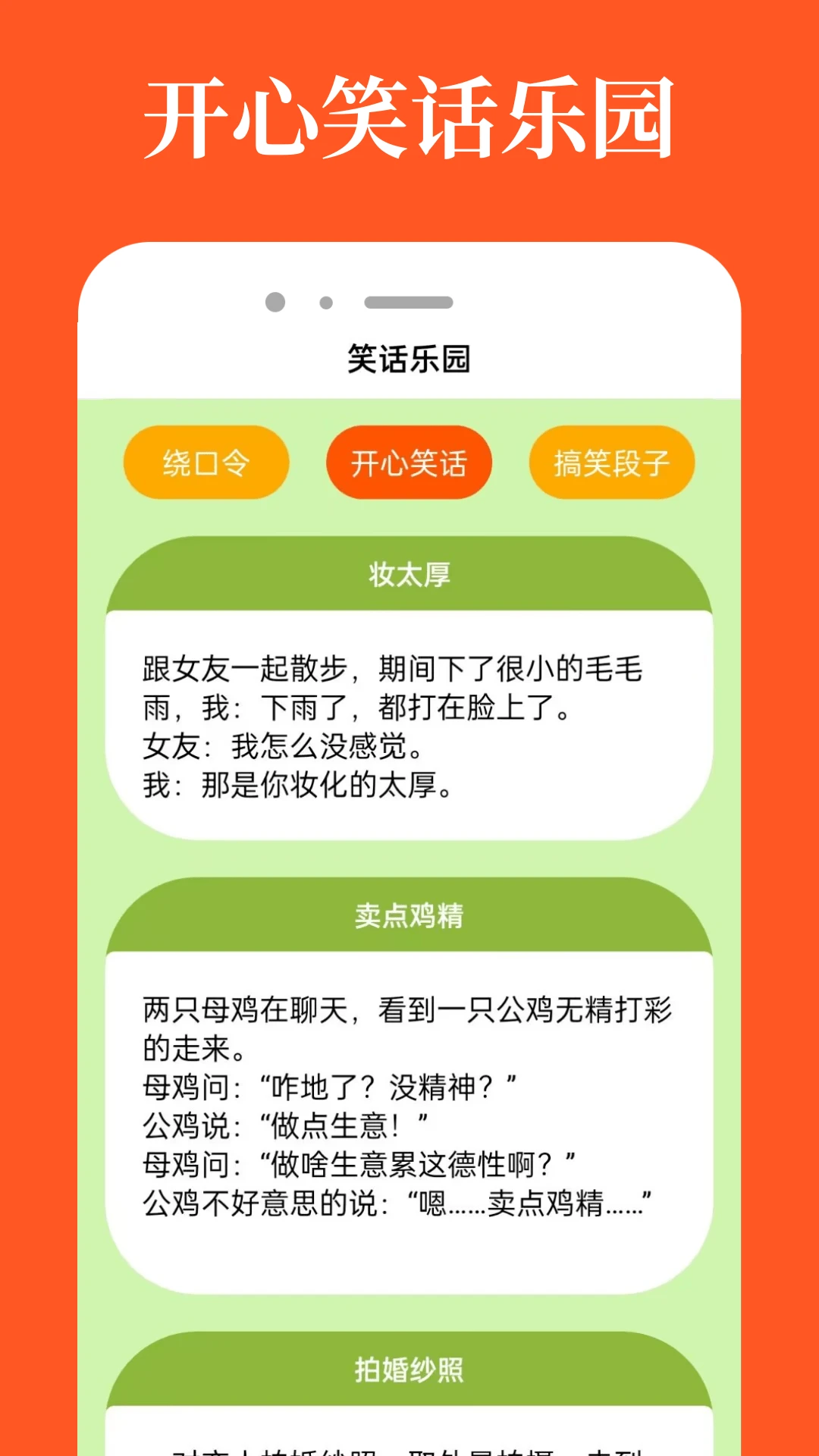Select the 妆太厚 joke body text
Image resolution: width=819 pixels, height=1456 pixels.
(x=408, y=724)
